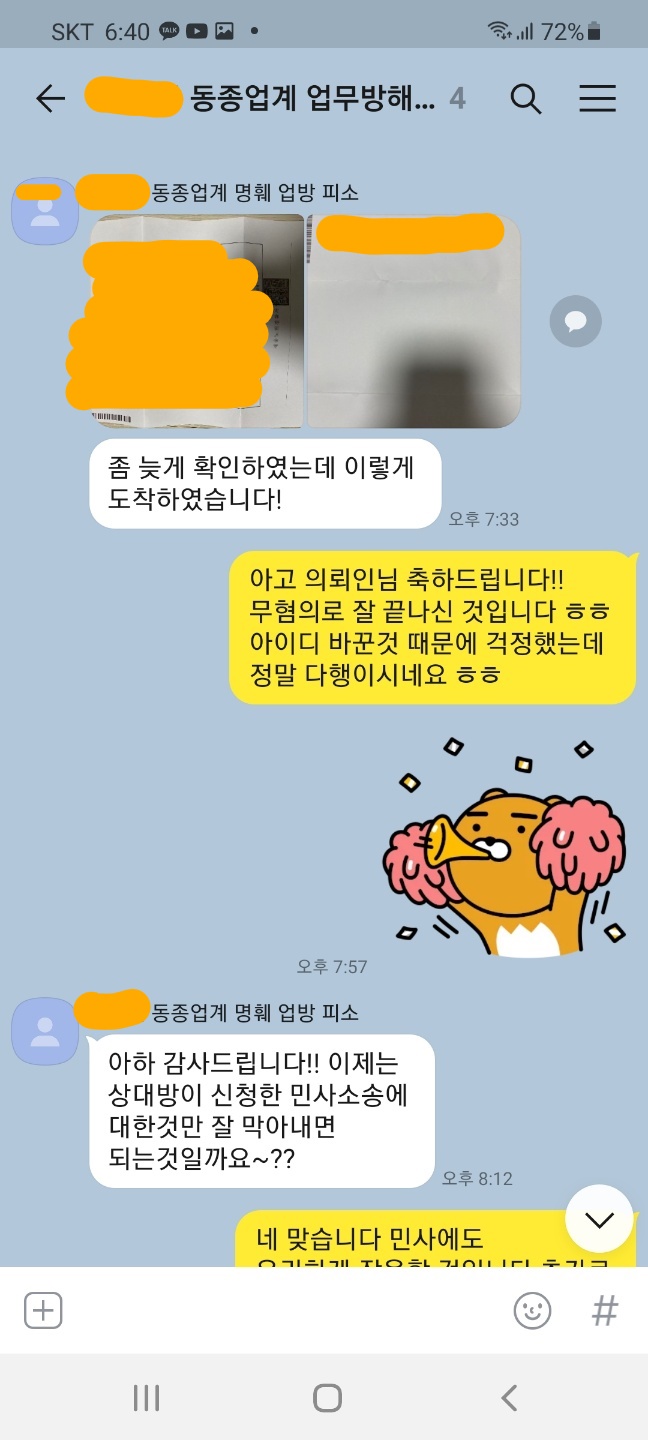Open the recent apps overview
The width and height of the screenshot is (648, 1440).
coord(146,1398)
